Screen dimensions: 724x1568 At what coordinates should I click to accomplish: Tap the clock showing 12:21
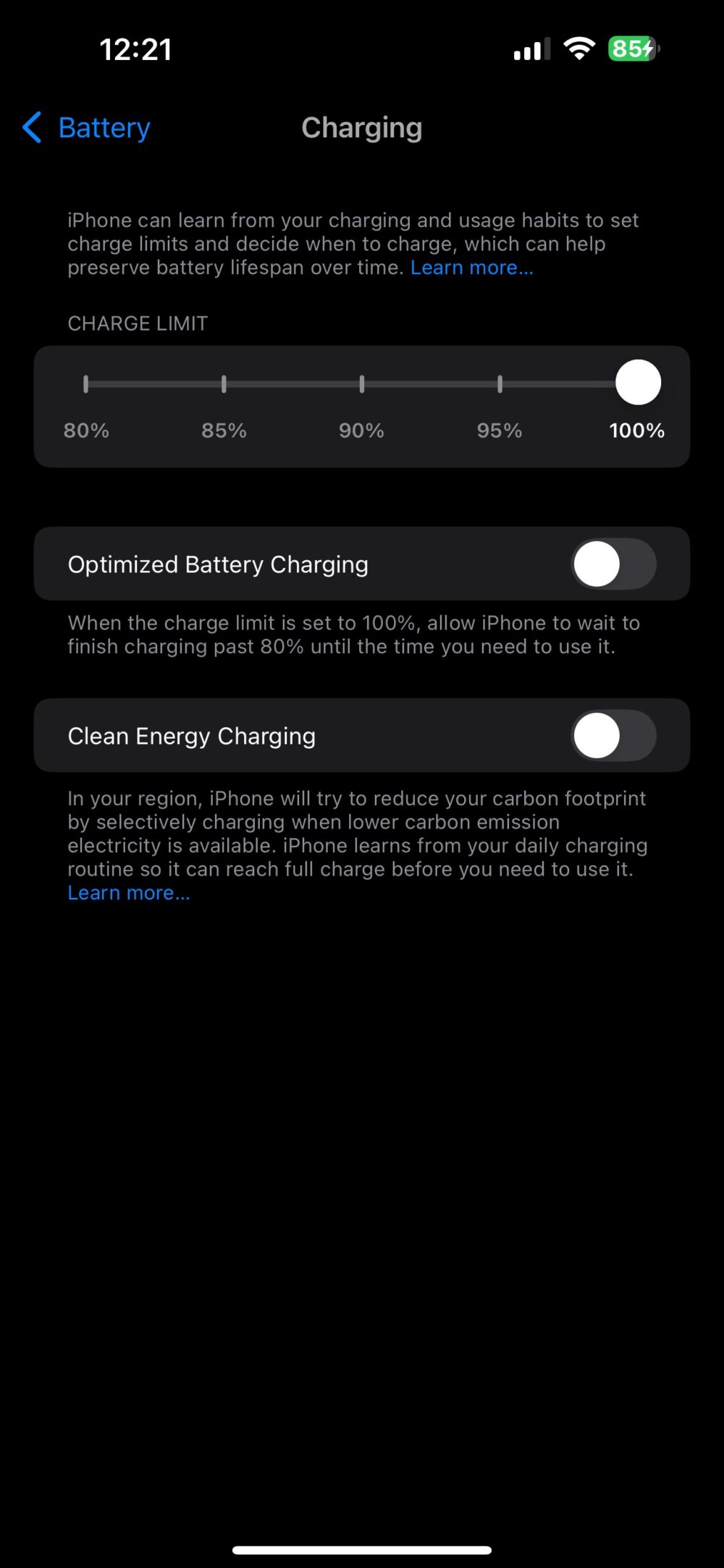[x=135, y=48]
